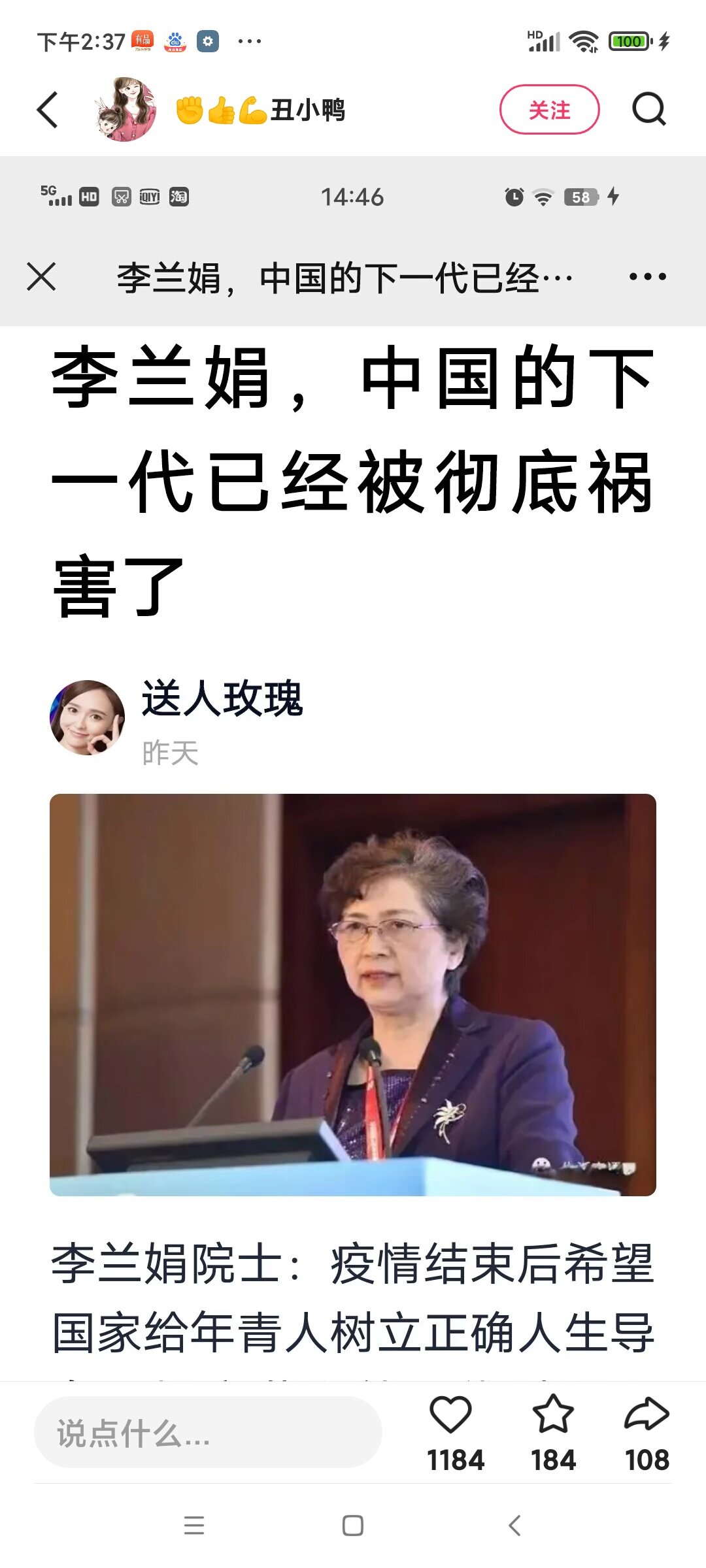Viewport: 706px width, 1568px height.
Task: Open search via the magnifier icon
Action: [x=648, y=110]
